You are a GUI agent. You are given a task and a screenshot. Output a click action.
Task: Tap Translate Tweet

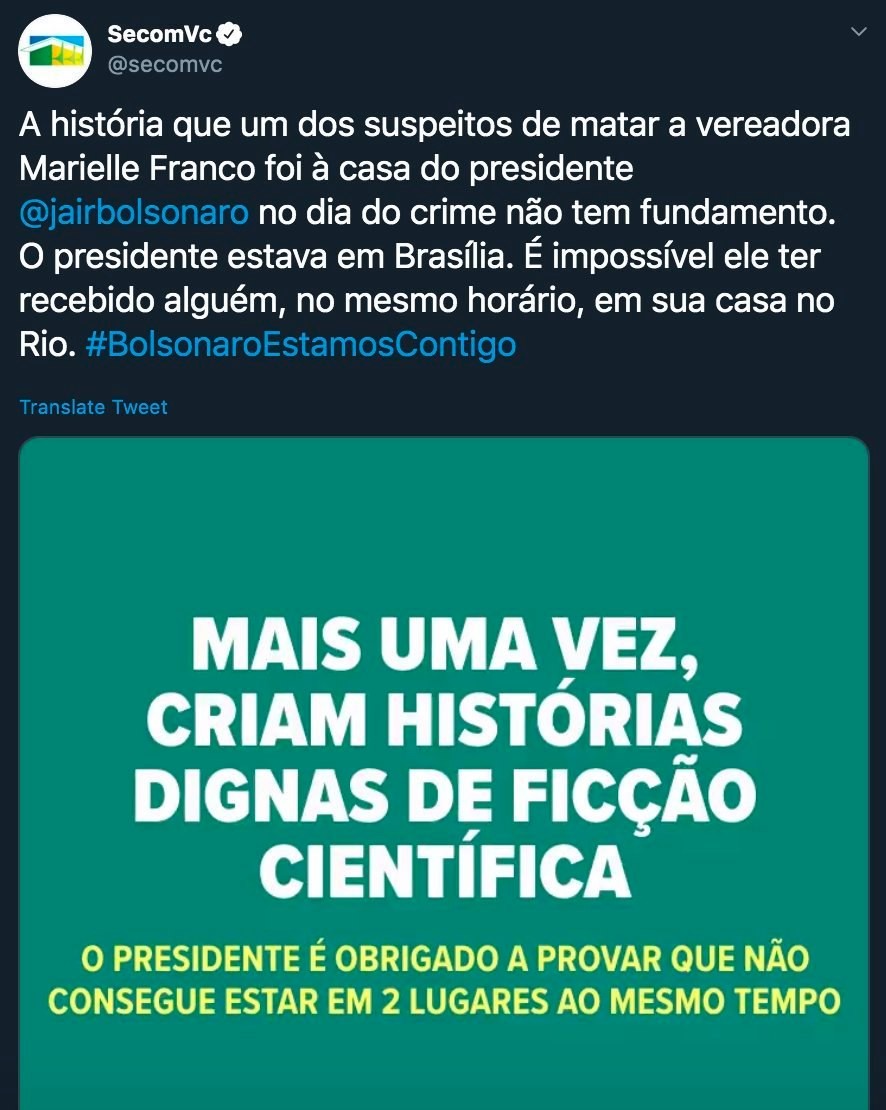94,407
